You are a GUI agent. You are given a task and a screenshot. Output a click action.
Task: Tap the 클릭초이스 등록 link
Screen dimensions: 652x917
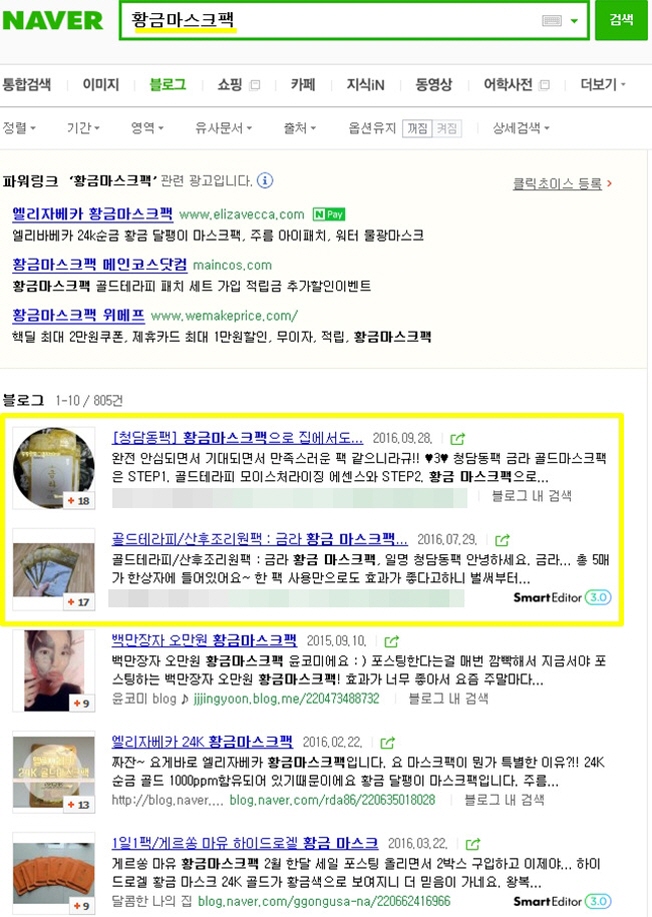pos(562,183)
